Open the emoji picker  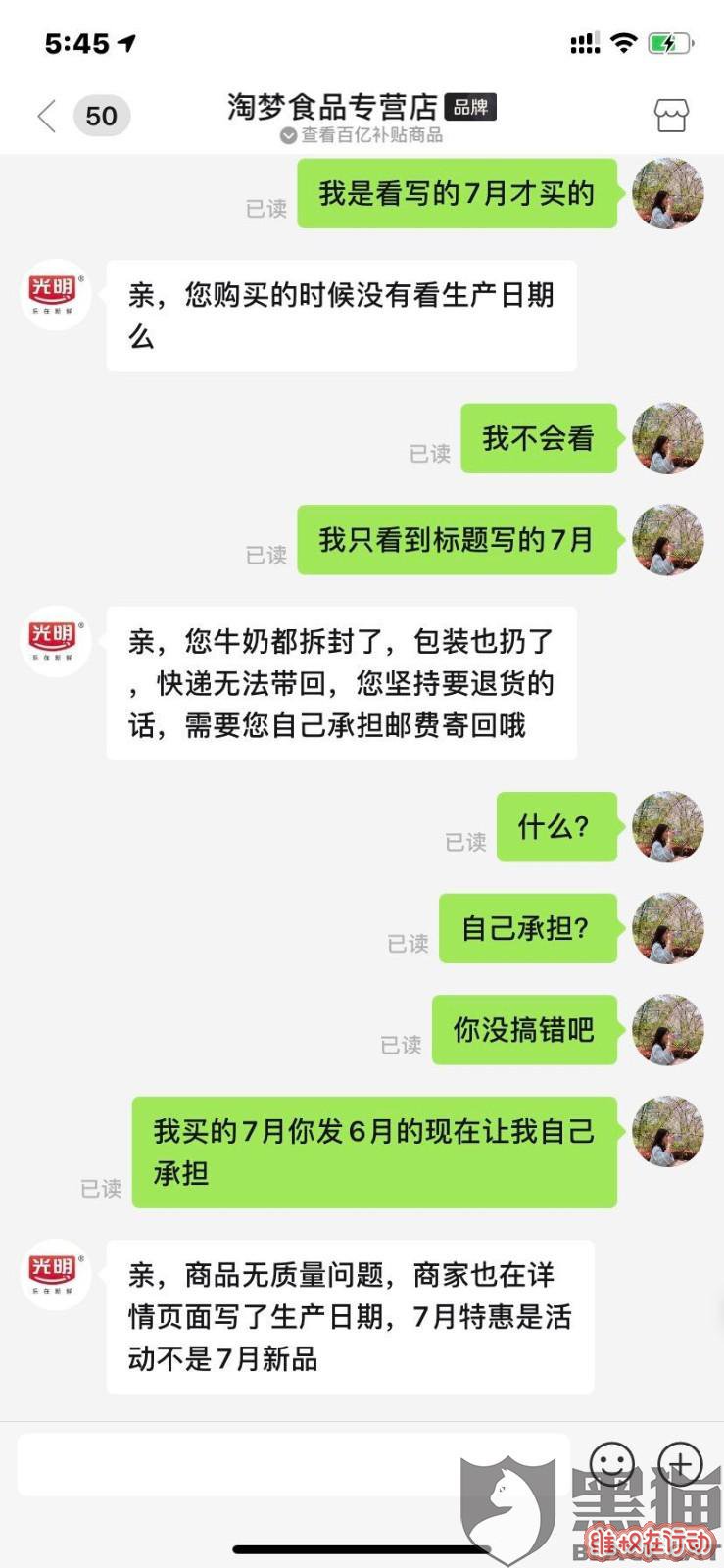coord(613,1463)
